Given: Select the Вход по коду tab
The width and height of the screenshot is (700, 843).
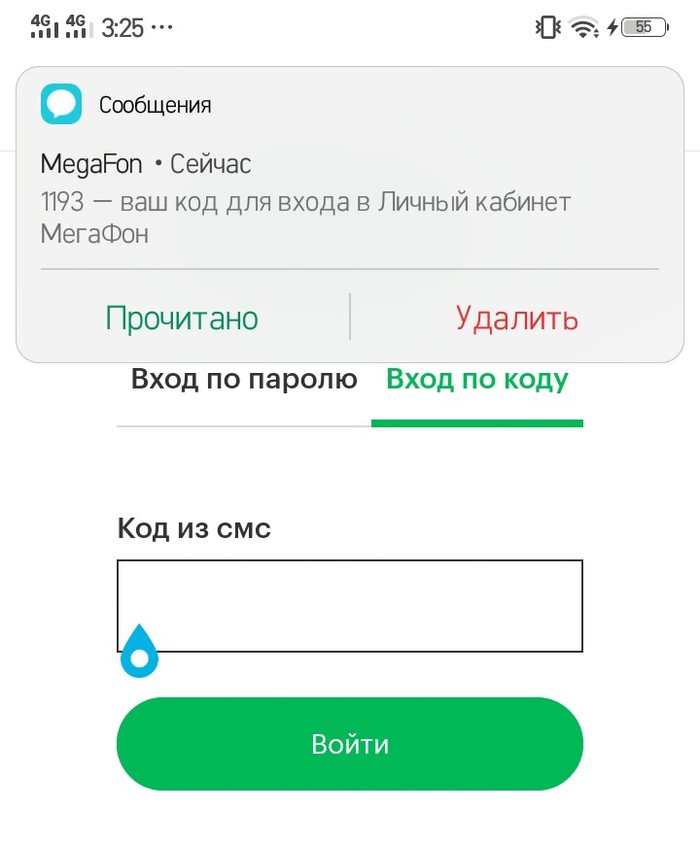Looking at the screenshot, I should click(477, 381).
